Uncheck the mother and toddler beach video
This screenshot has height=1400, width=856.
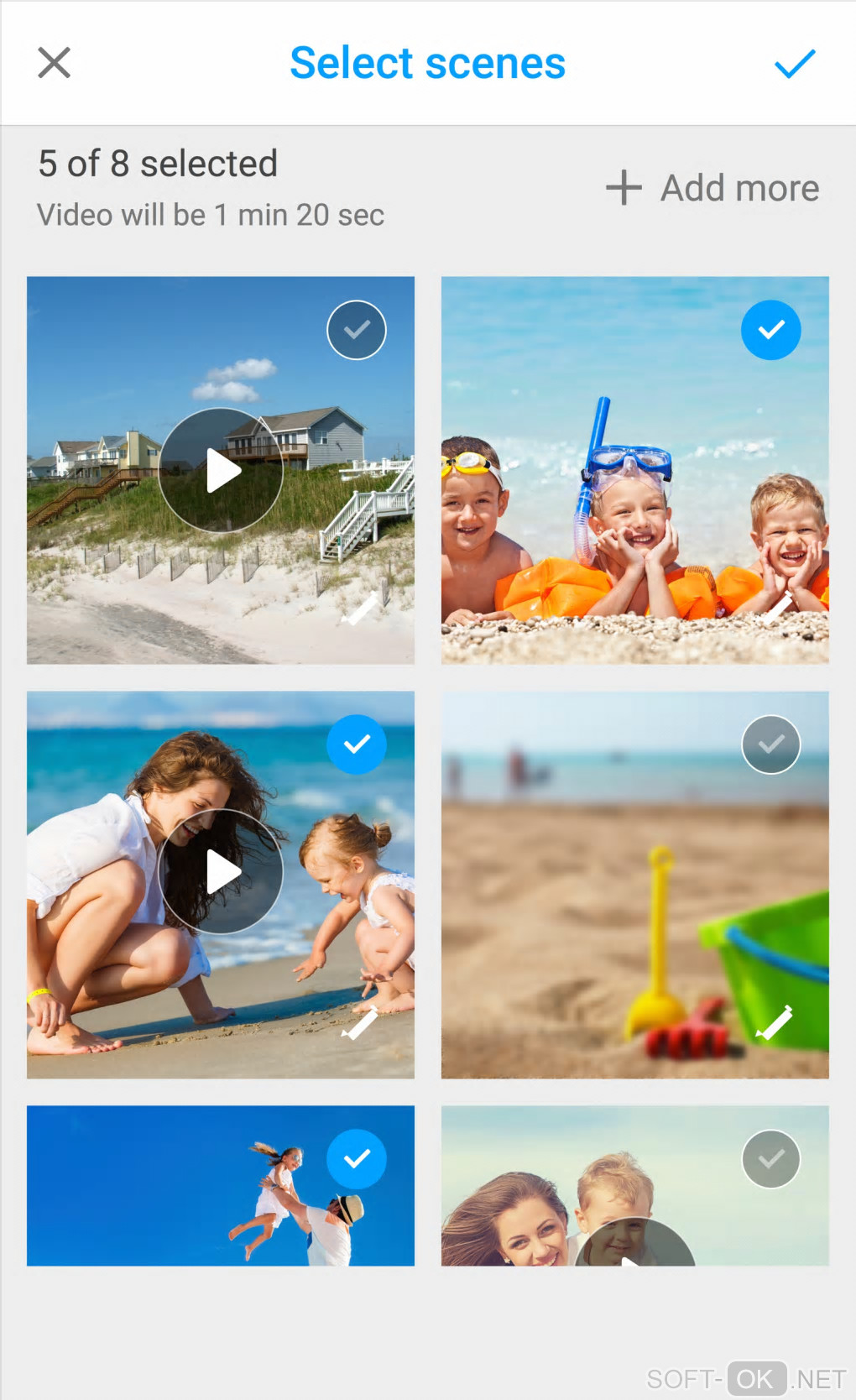click(x=357, y=744)
